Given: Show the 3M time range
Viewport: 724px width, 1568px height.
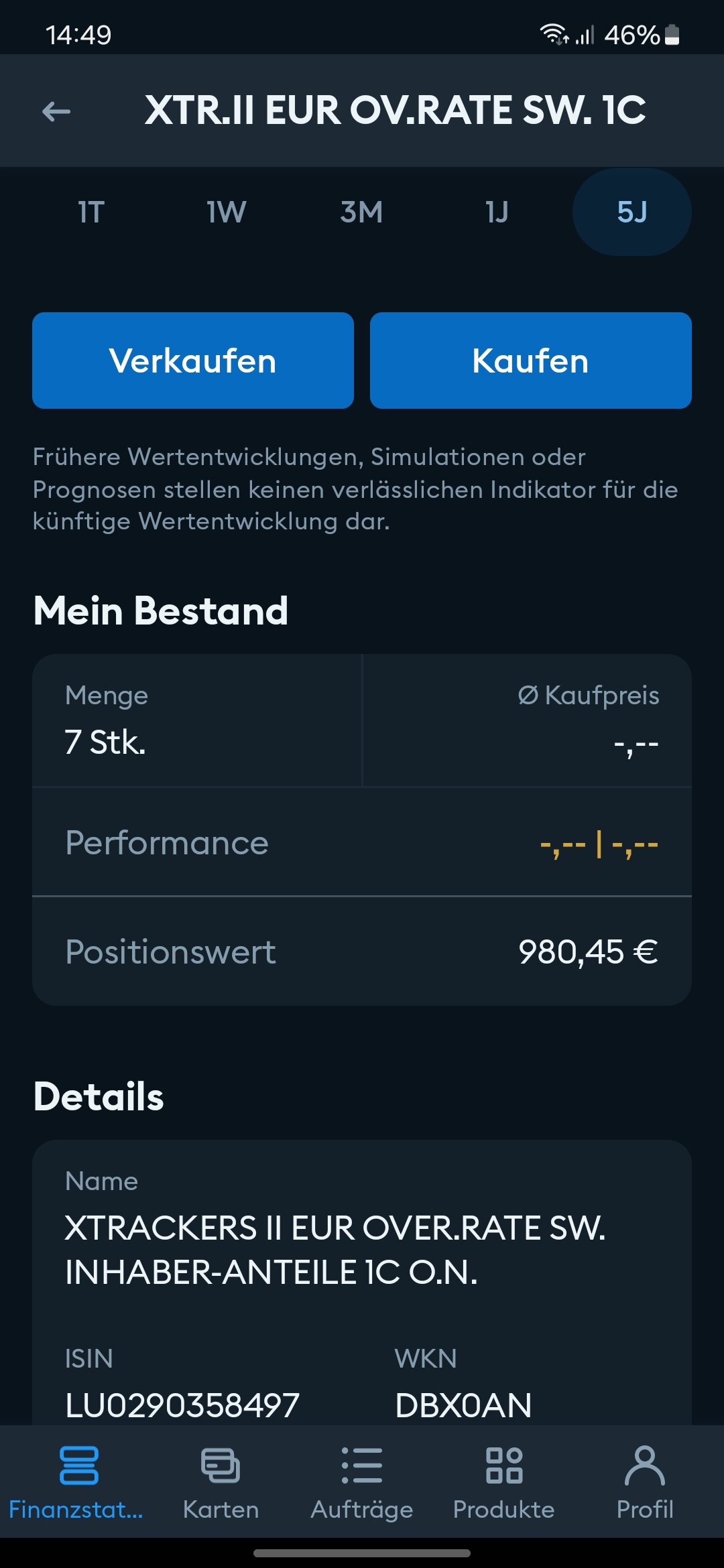Looking at the screenshot, I should [x=361, y=212].
